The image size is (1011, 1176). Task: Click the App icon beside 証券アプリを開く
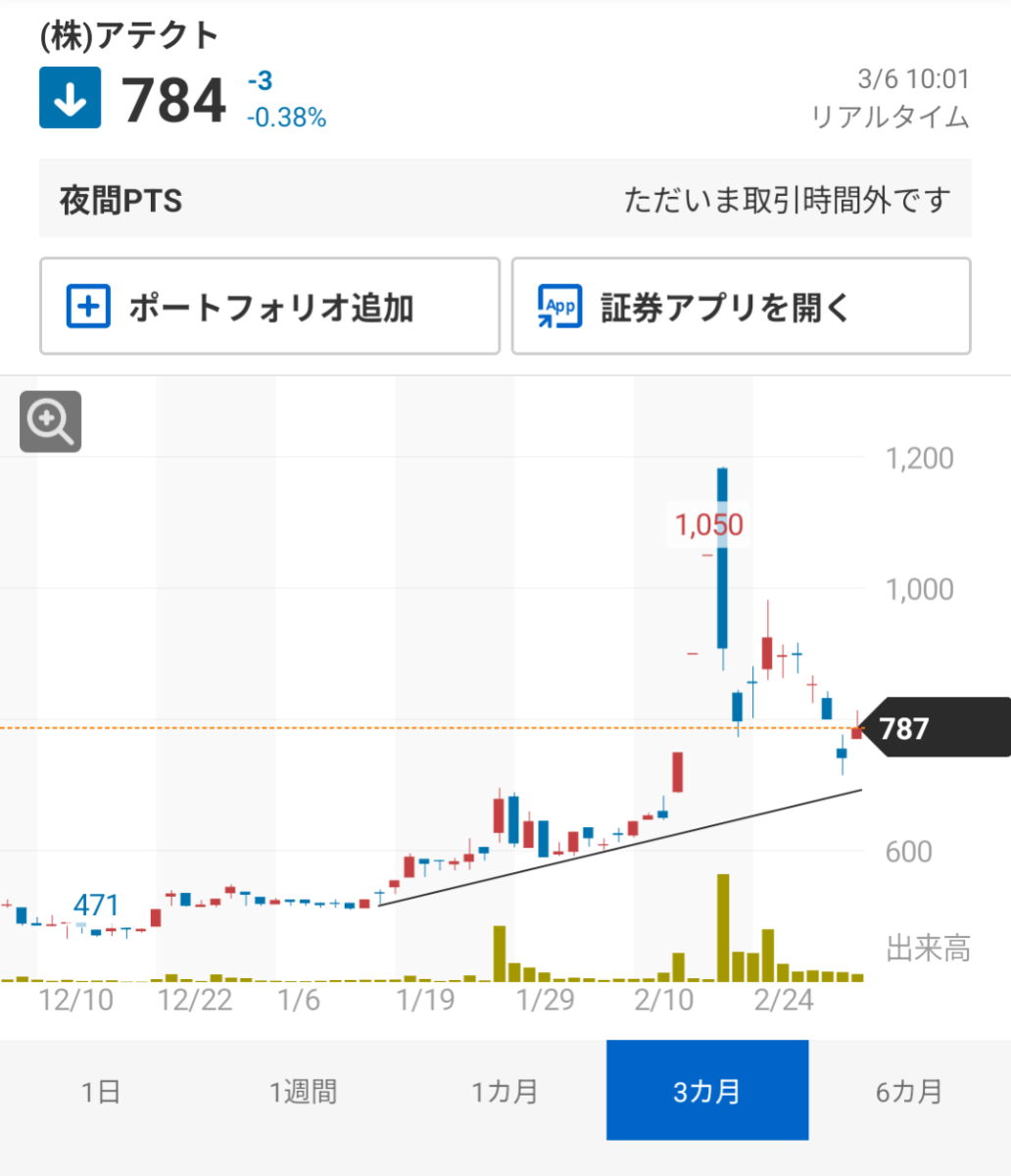point(557,306)
